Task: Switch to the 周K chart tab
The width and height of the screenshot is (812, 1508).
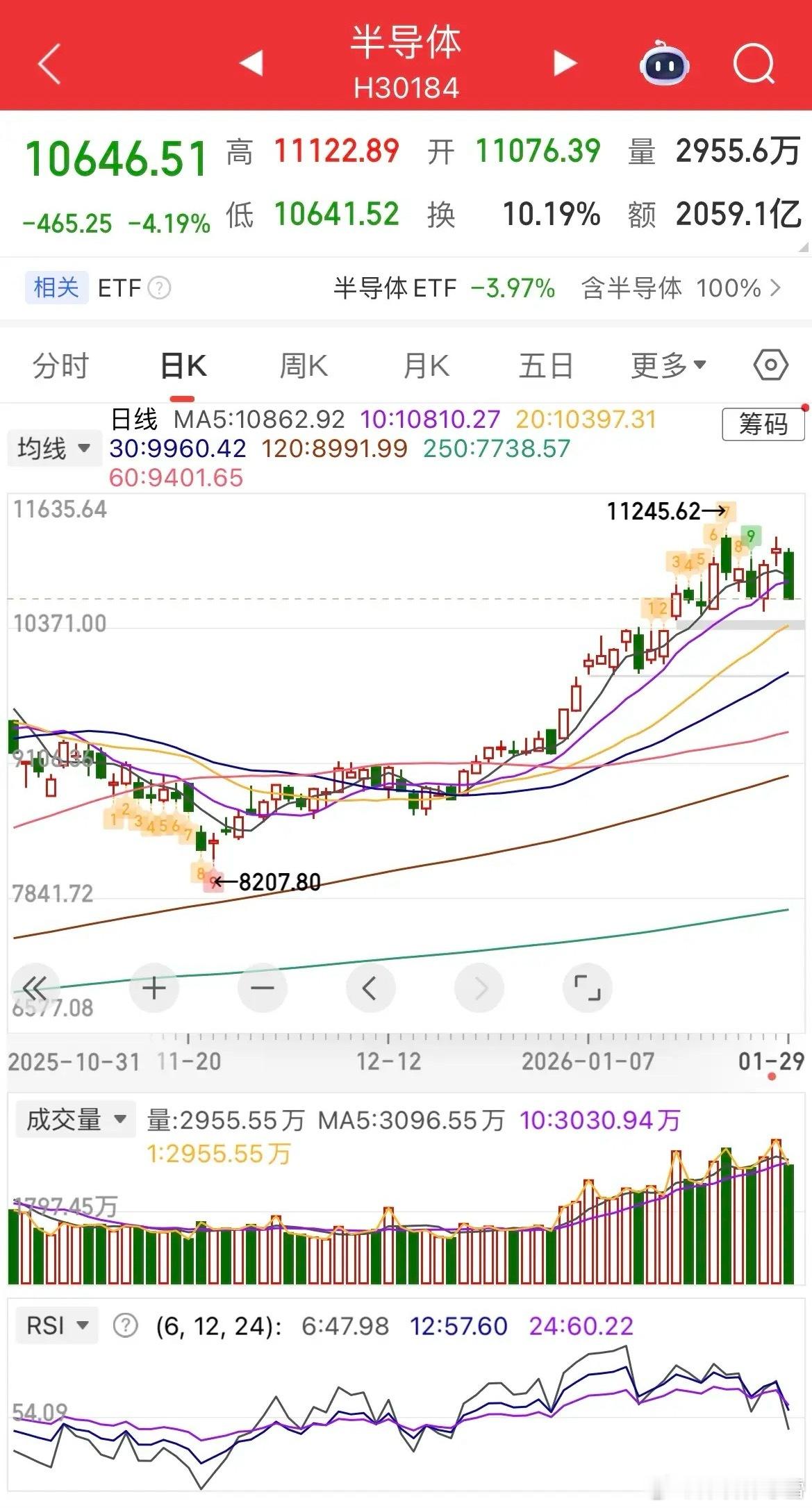Action: coord(304,366)
